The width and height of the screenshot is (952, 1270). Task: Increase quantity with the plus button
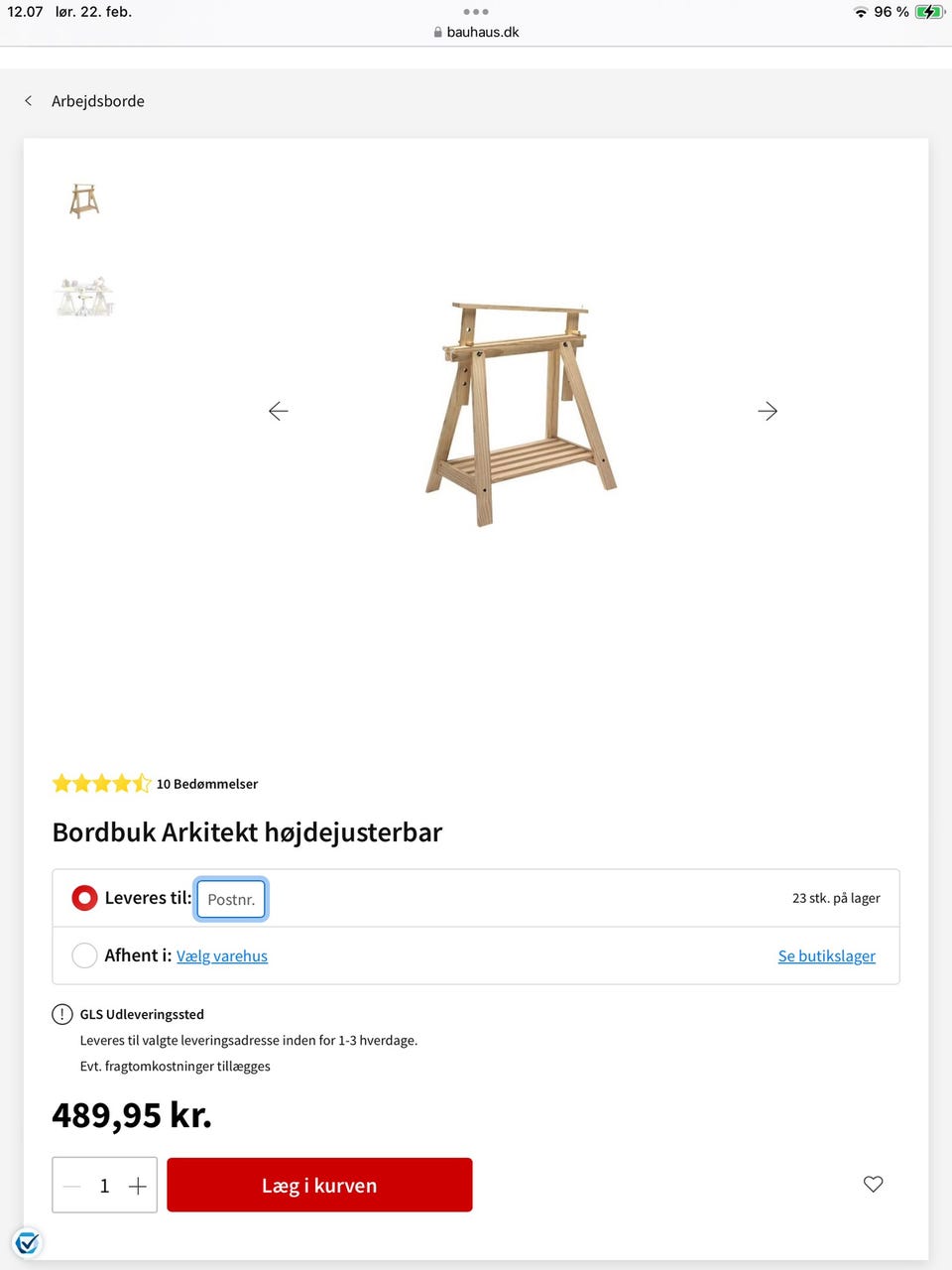(138, 1185)
